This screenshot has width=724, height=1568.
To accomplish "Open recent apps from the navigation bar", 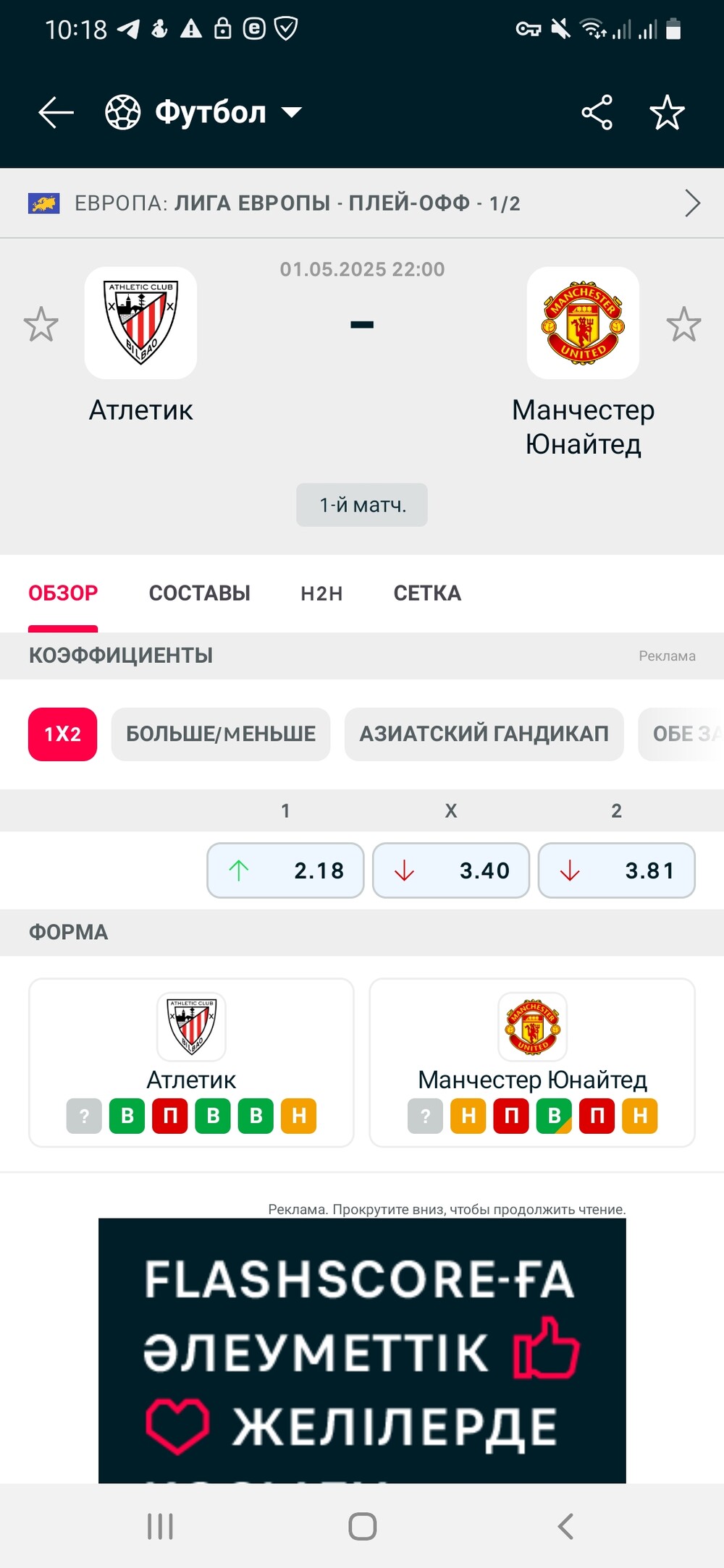I will 160,1526.
